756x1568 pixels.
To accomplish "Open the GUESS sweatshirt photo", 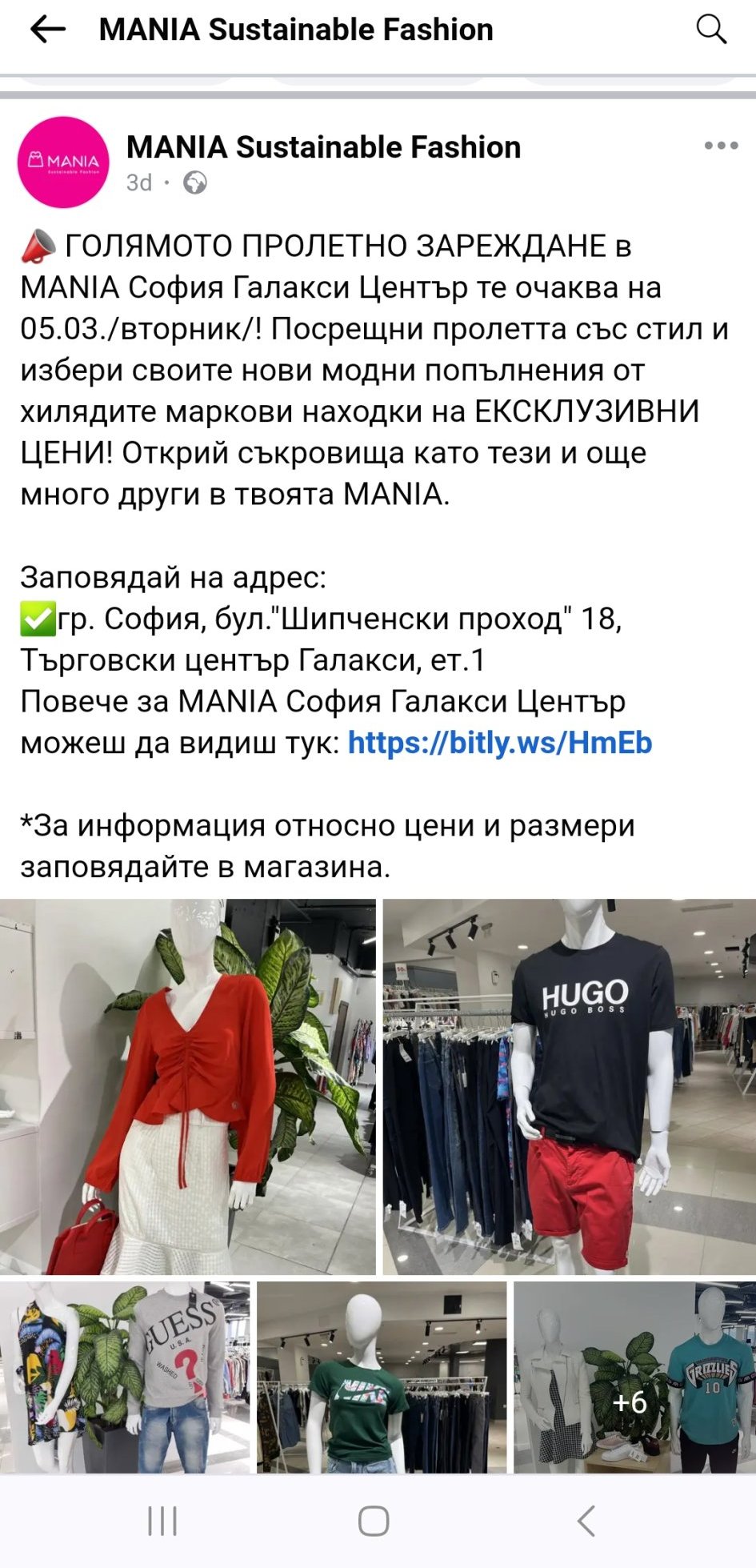I will [125, 1376].
